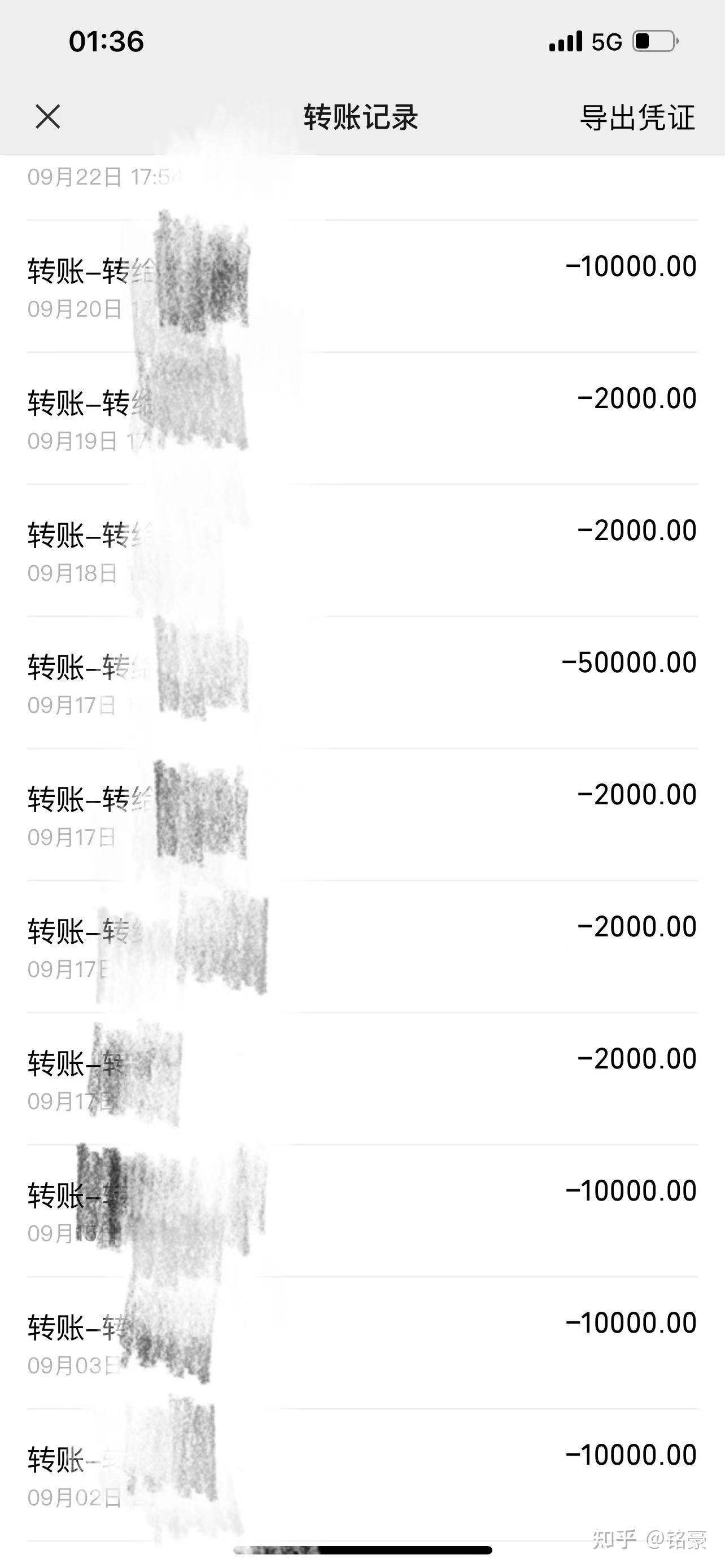Viewport: 725px width, 1568px height.
Task: Open the 09月19日 transfer of -2000.00
Action: pos(362,418)
